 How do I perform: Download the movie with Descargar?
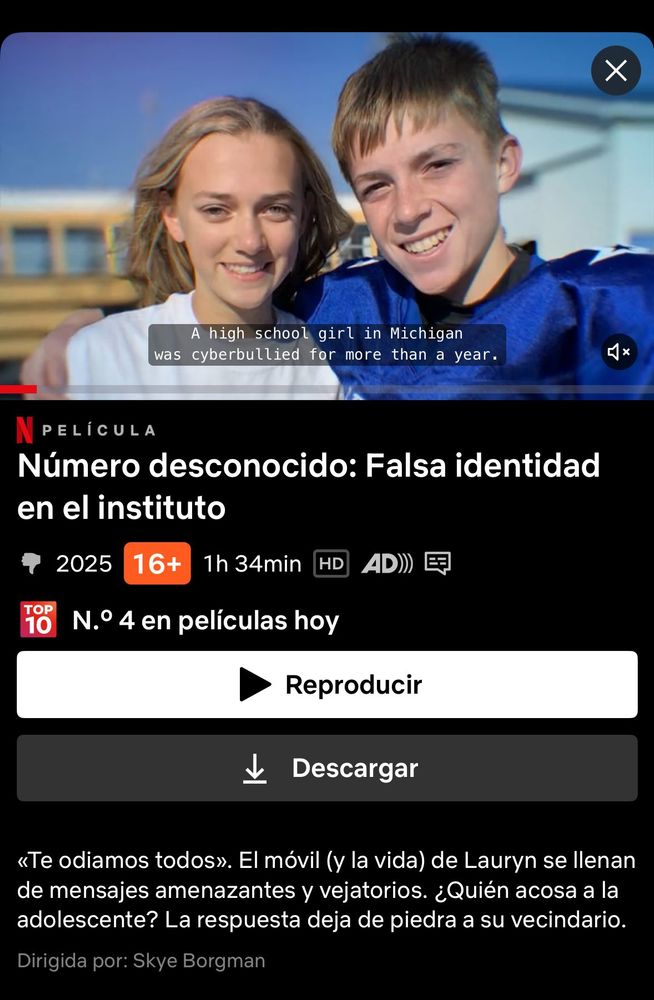(327, 768)
